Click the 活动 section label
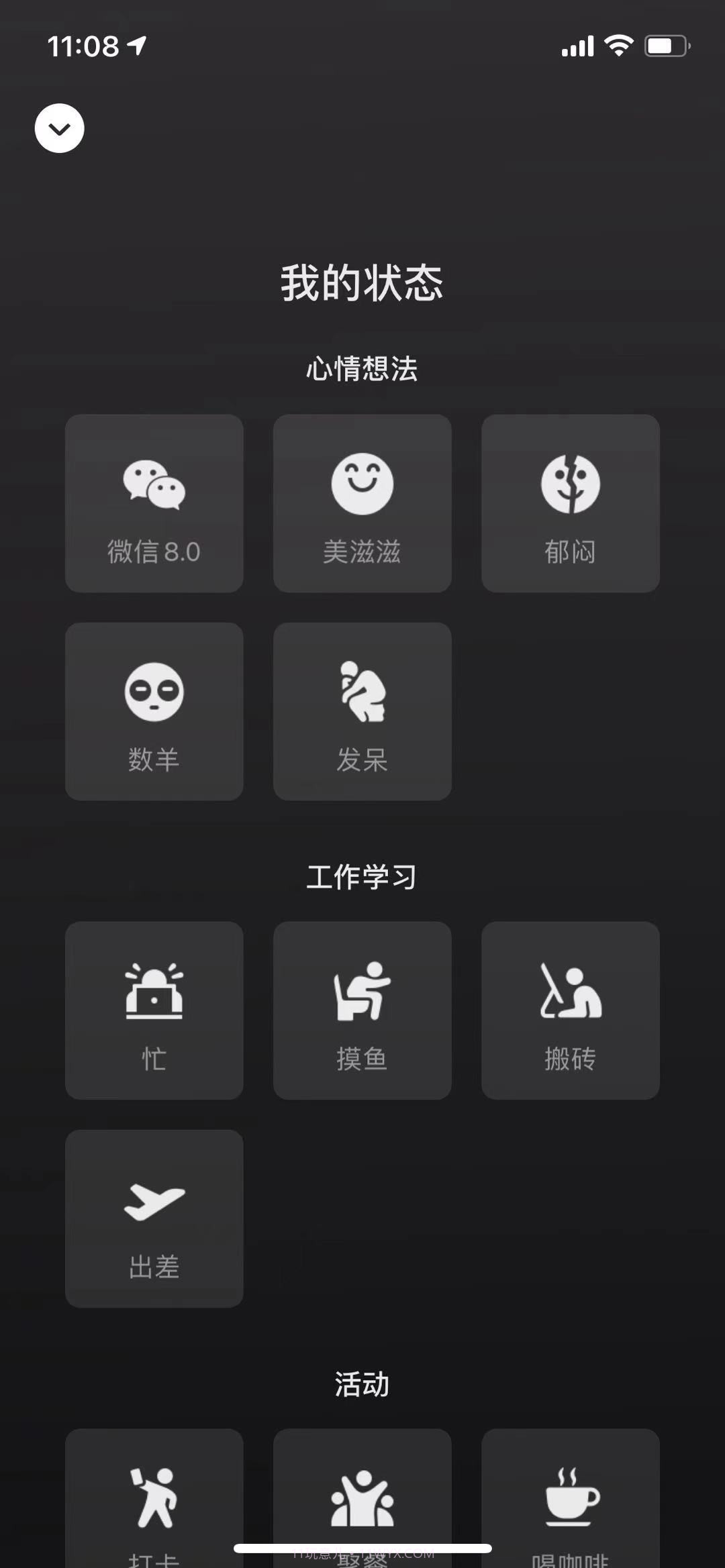 [362, 1384]
